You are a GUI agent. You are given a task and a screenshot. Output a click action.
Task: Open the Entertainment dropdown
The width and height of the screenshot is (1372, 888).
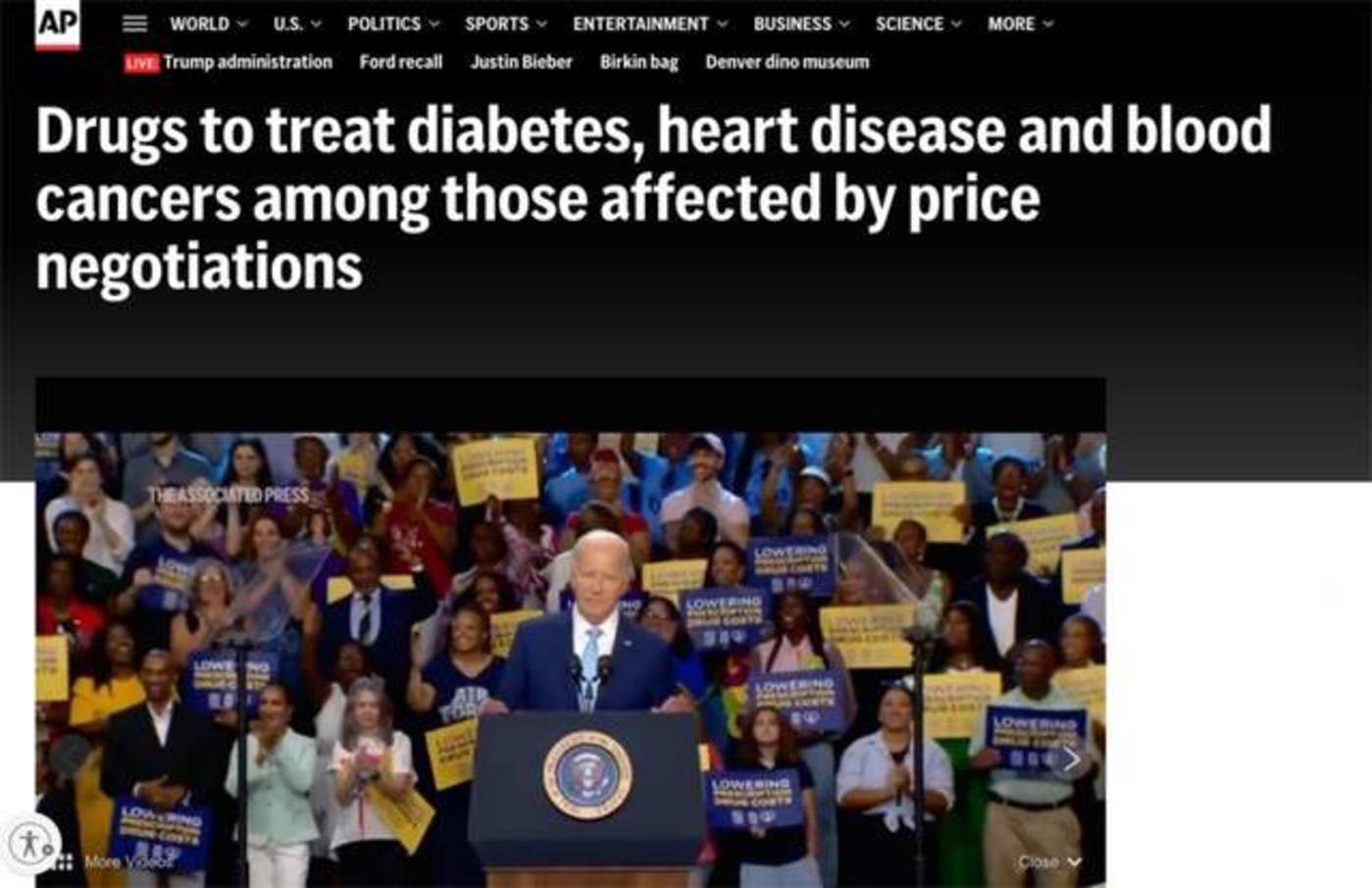point(649,24)
